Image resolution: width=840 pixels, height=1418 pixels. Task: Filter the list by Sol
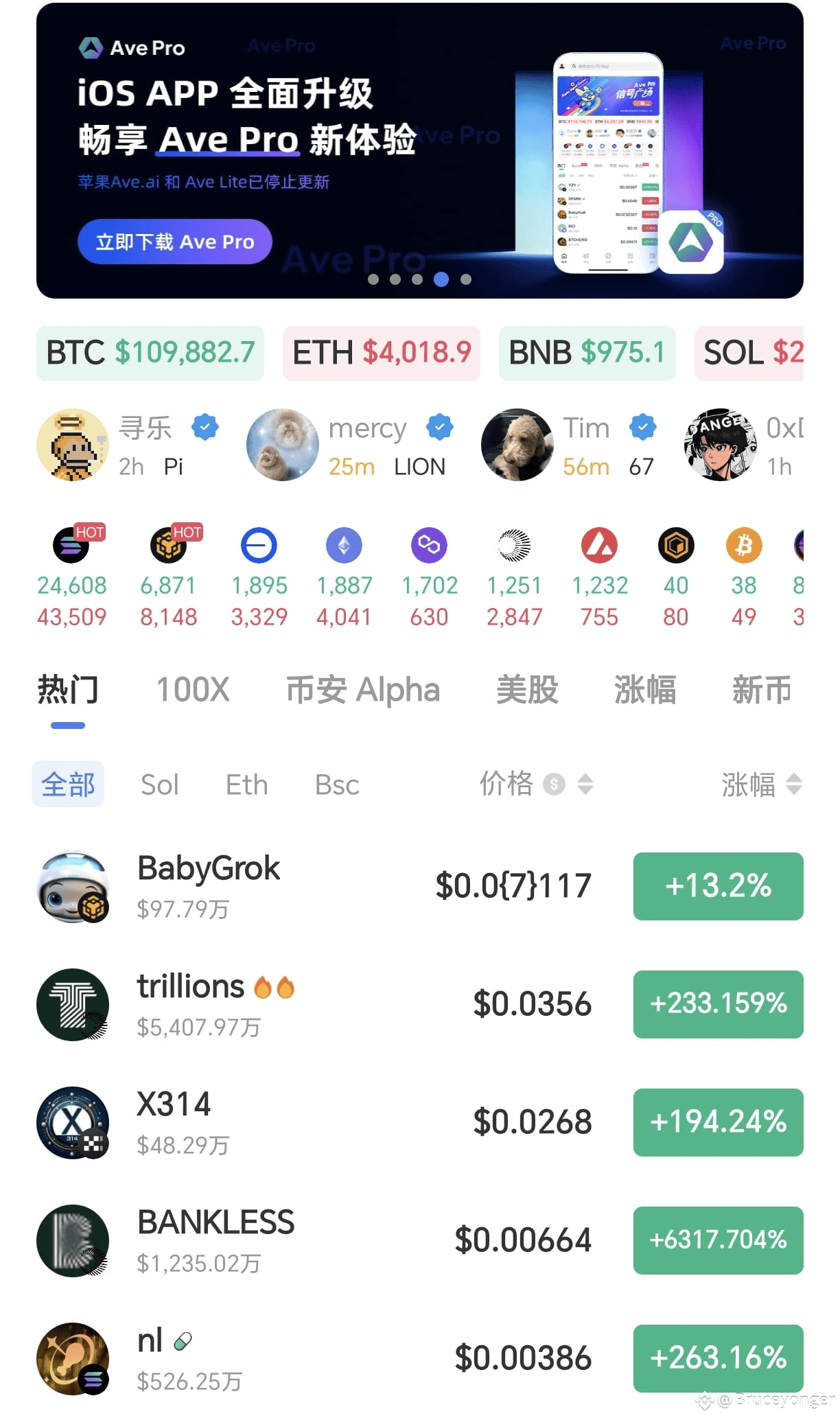tap(160, 784)
